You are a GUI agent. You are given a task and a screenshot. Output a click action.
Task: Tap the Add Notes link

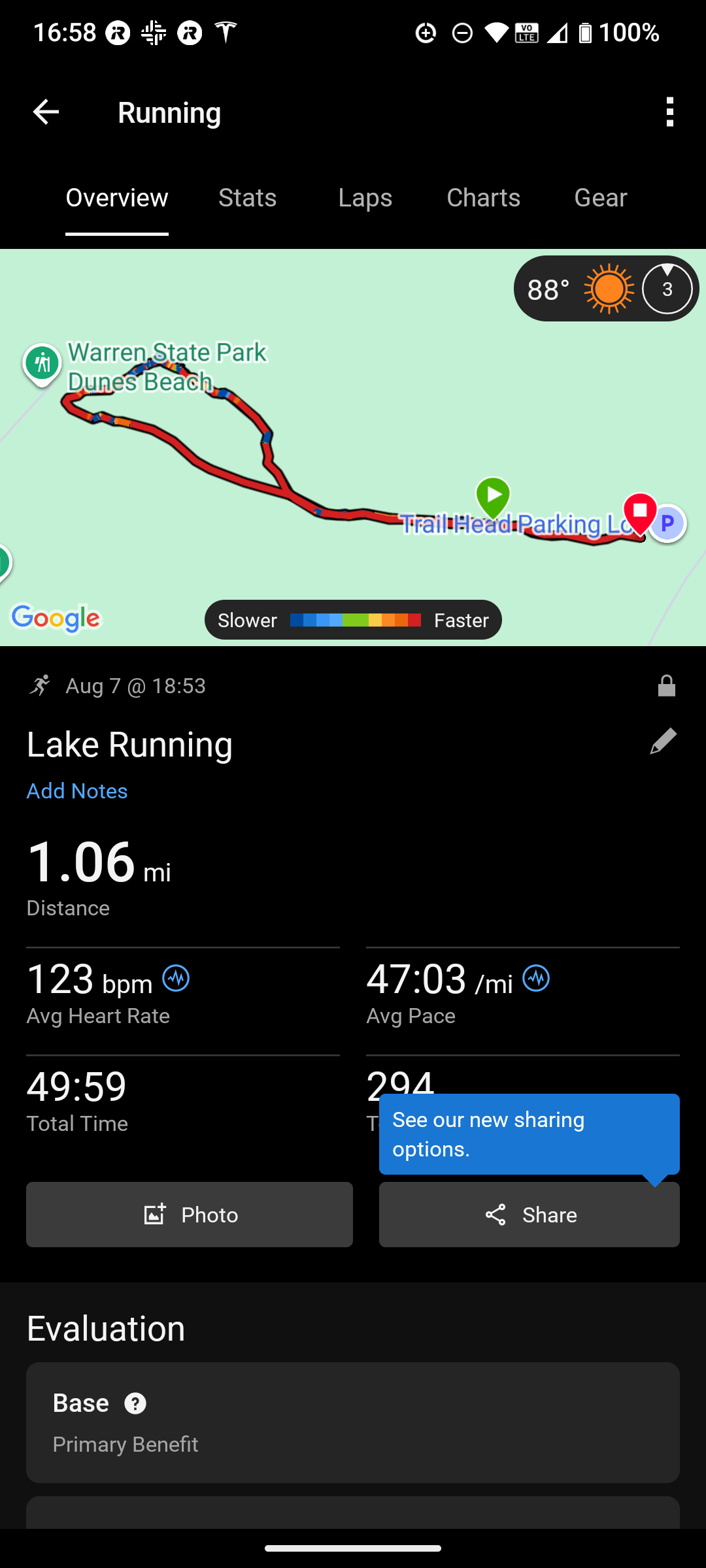77,791
